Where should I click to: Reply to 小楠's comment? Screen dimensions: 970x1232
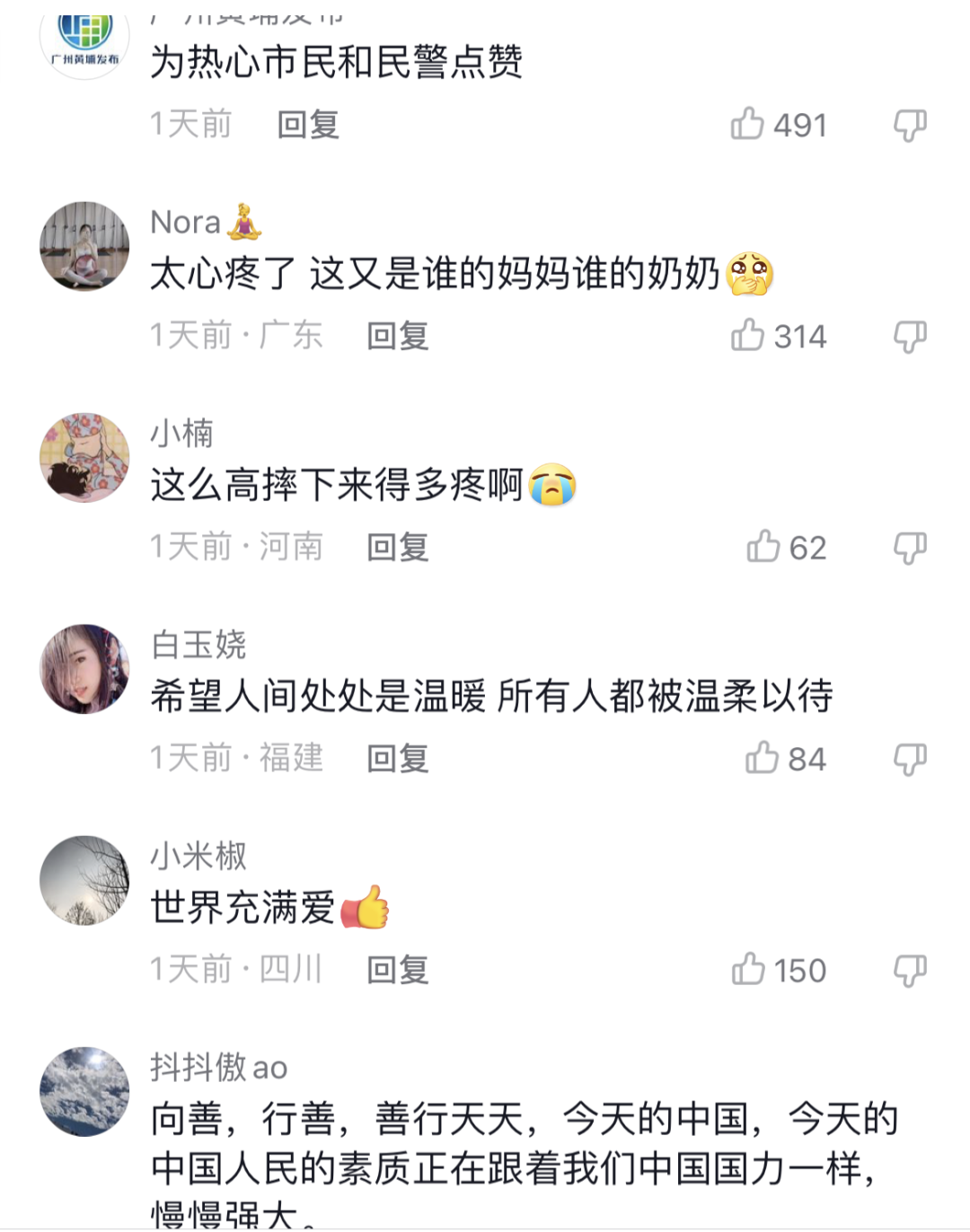pyautogui.click(x=397, y=547)
